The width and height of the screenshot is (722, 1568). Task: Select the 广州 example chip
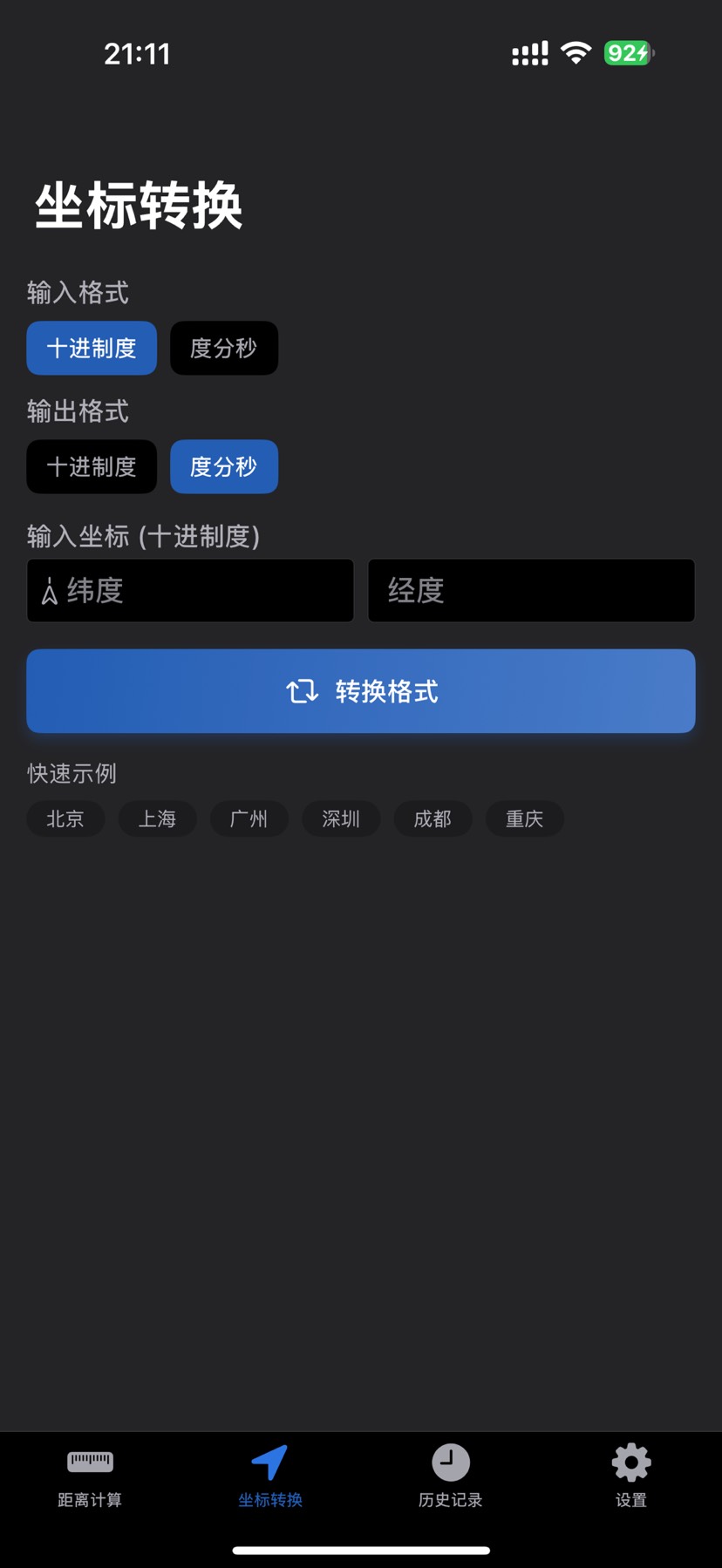(249, 818)
